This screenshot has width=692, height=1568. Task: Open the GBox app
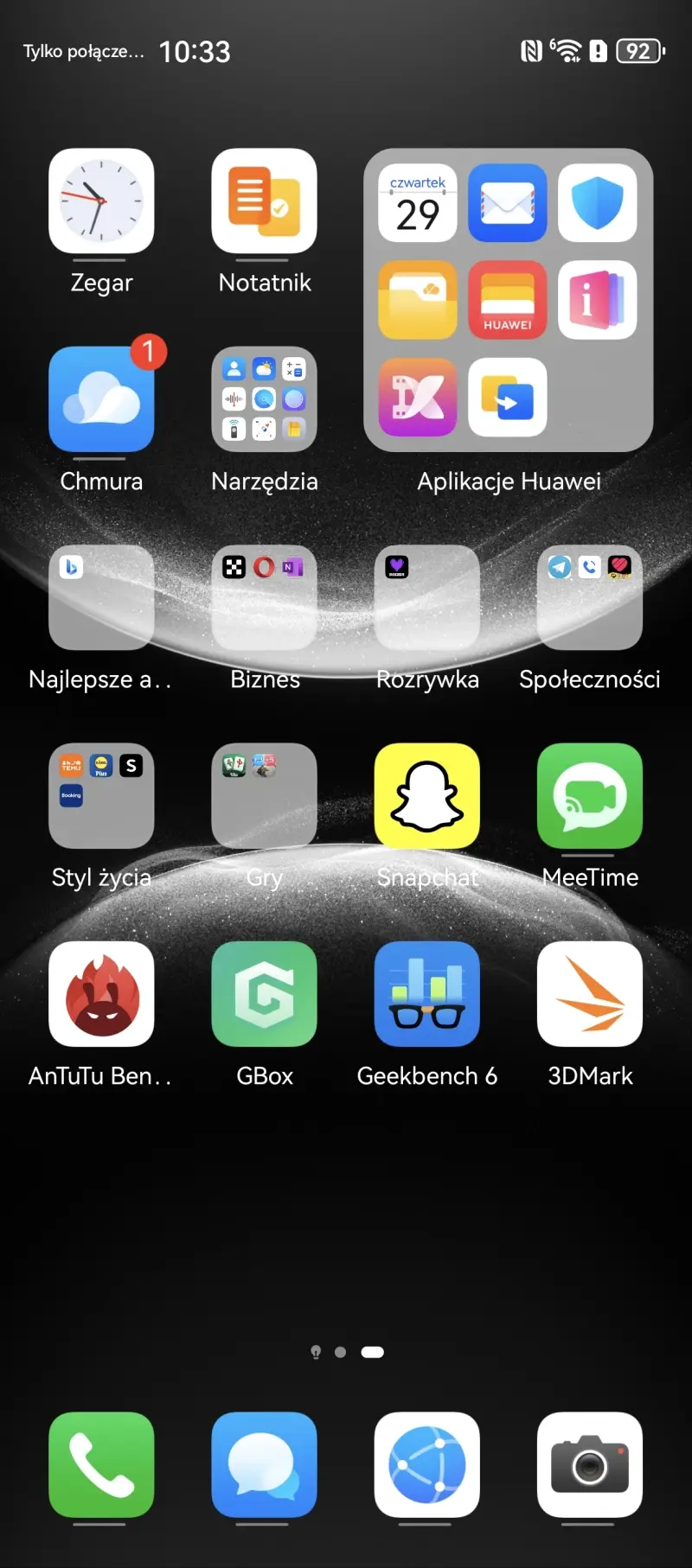pyautogui.click(x=264, y=994)
